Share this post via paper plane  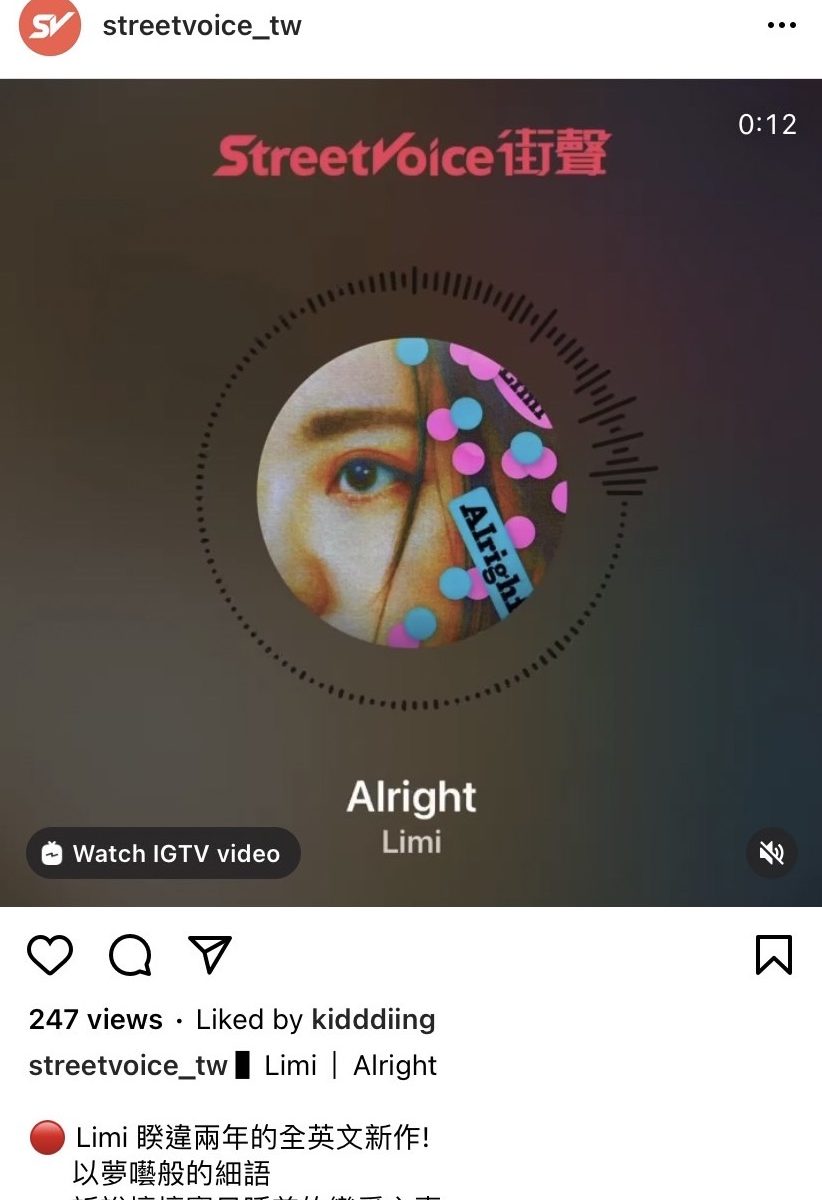coord(210,955)
